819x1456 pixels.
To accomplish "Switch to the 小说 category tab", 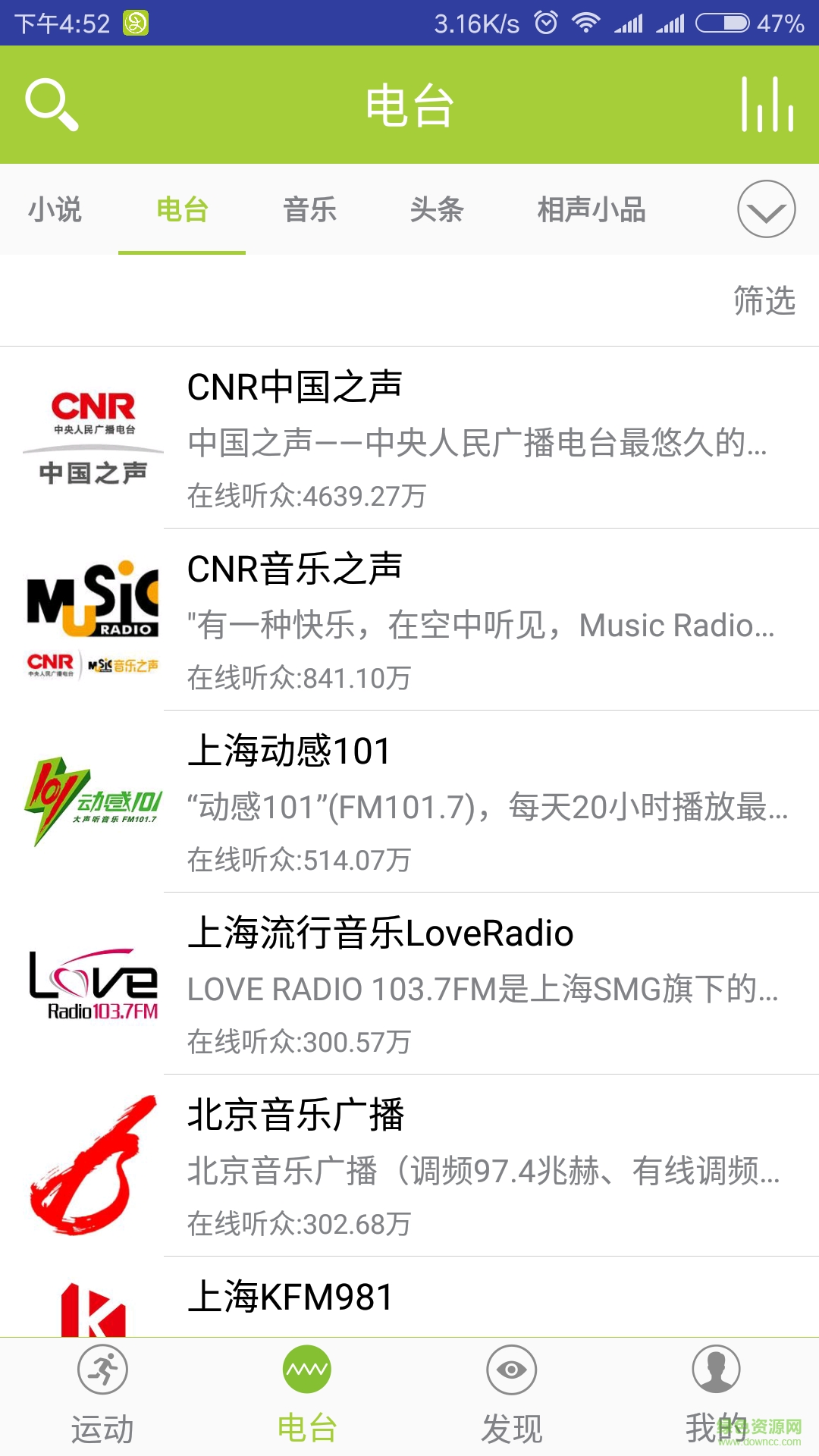I will [x=55, y=210].
